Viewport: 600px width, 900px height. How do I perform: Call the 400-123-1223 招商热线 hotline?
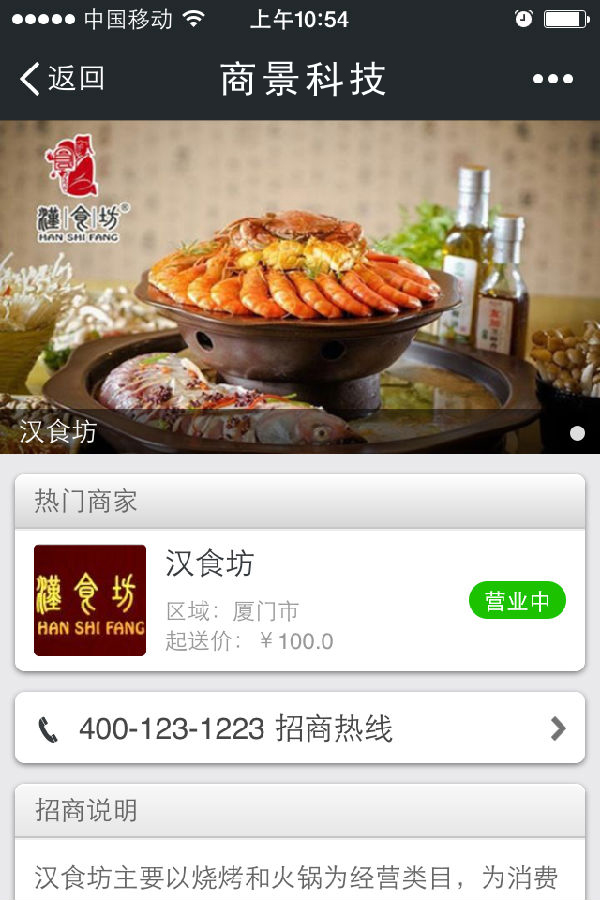point(300,728)
